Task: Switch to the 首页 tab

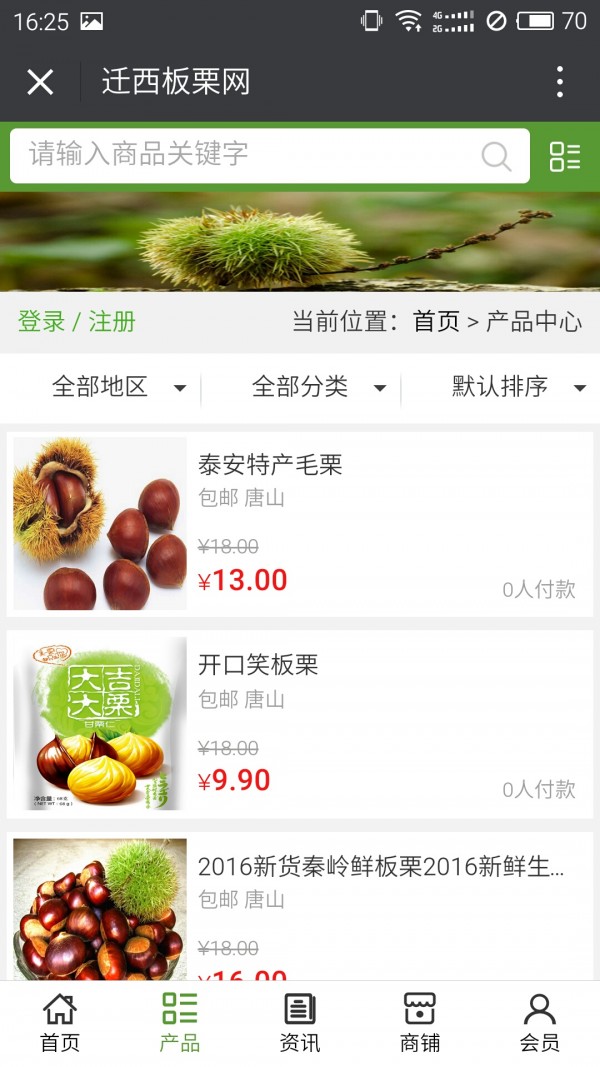Action: [60, 1022]
